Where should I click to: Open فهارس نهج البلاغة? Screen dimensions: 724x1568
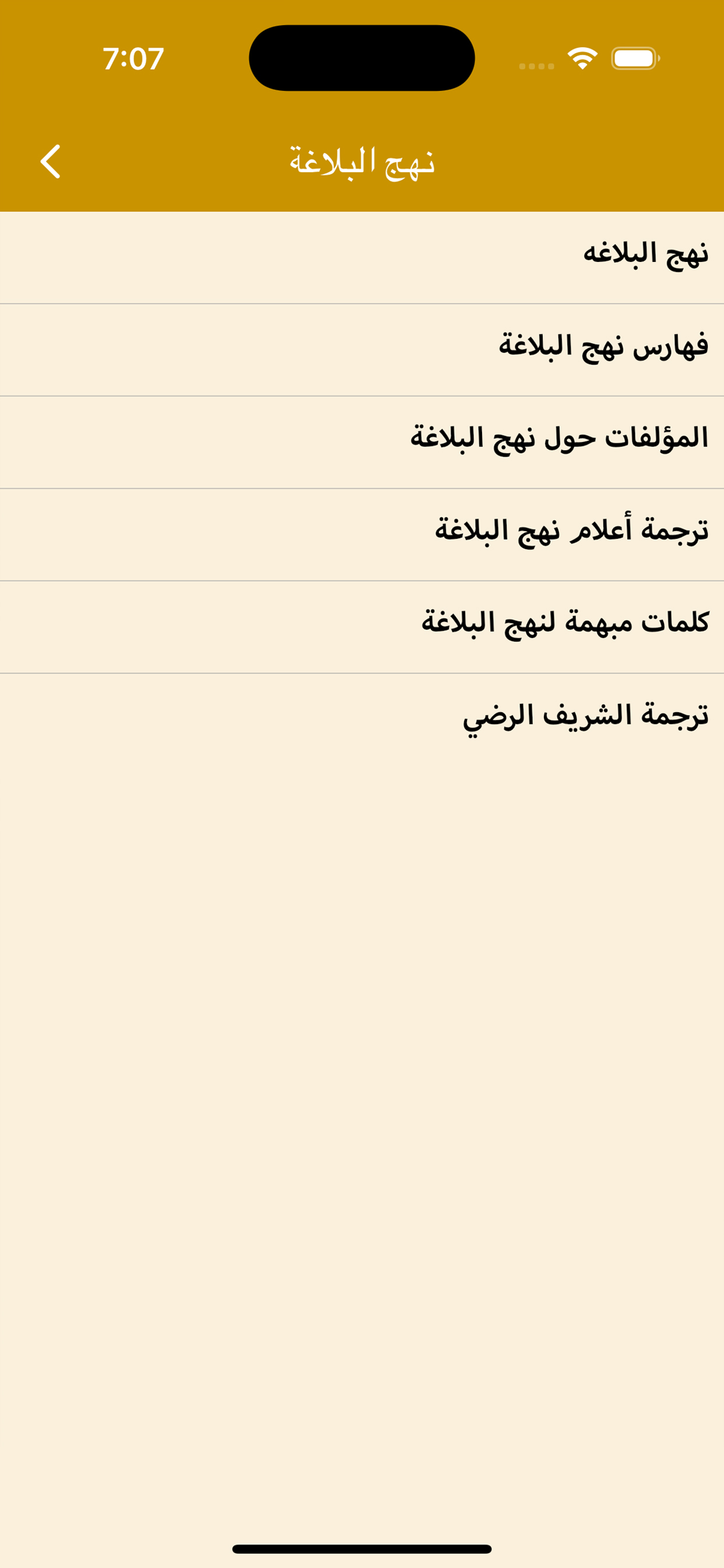coord(603,347)
